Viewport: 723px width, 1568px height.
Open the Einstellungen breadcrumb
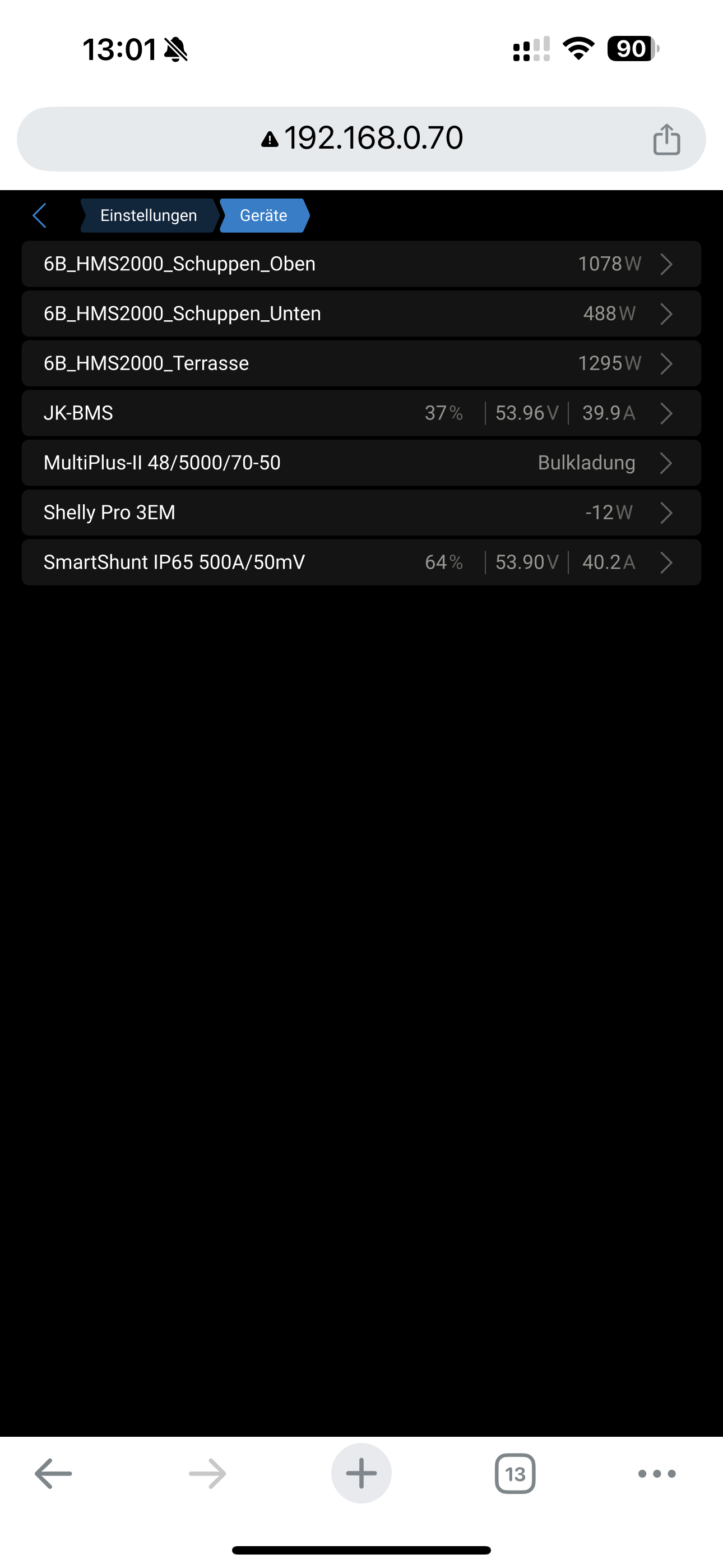149,215
